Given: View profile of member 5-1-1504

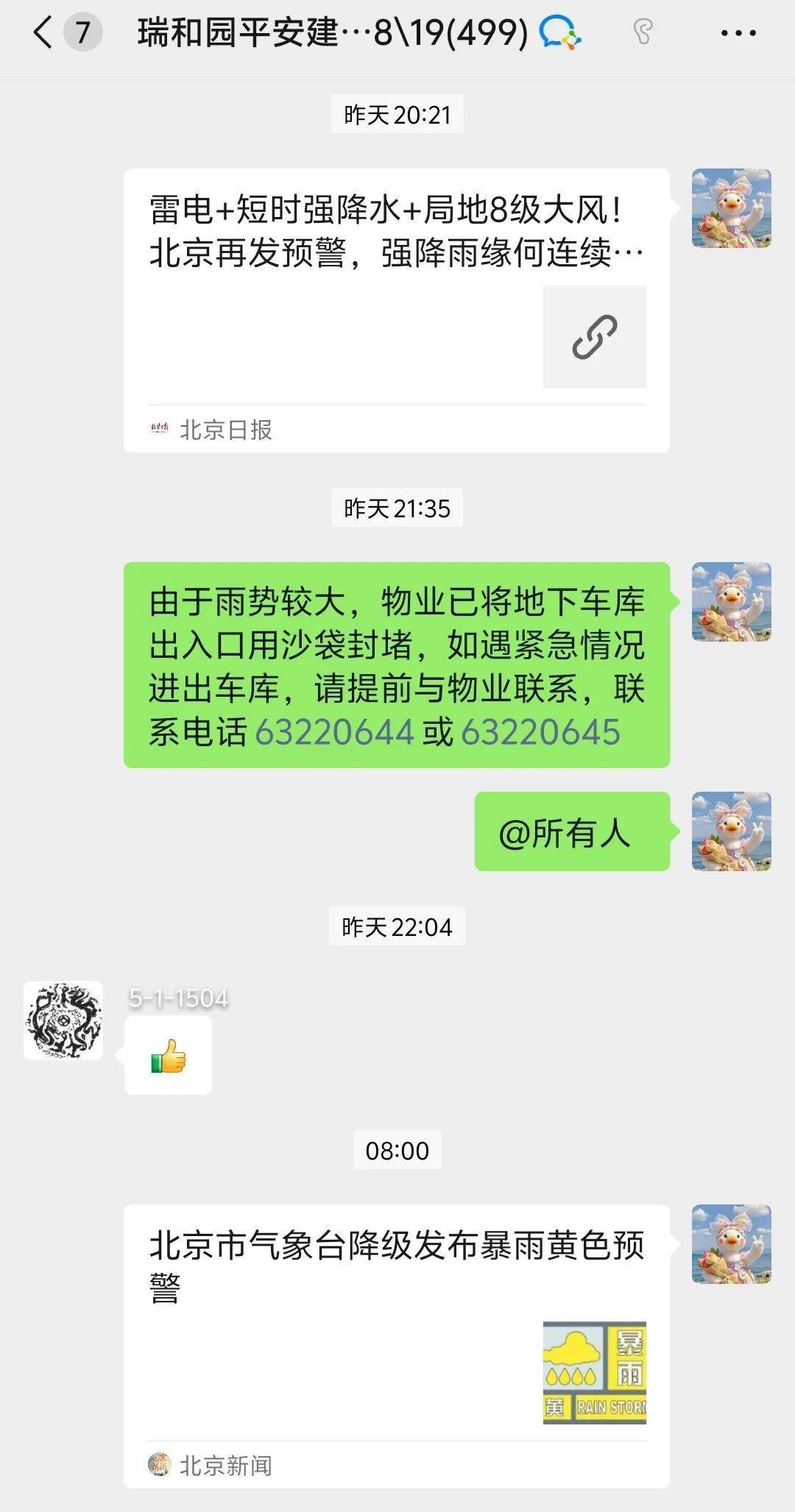Looking at the screenshot, I should pos(63,1021).
